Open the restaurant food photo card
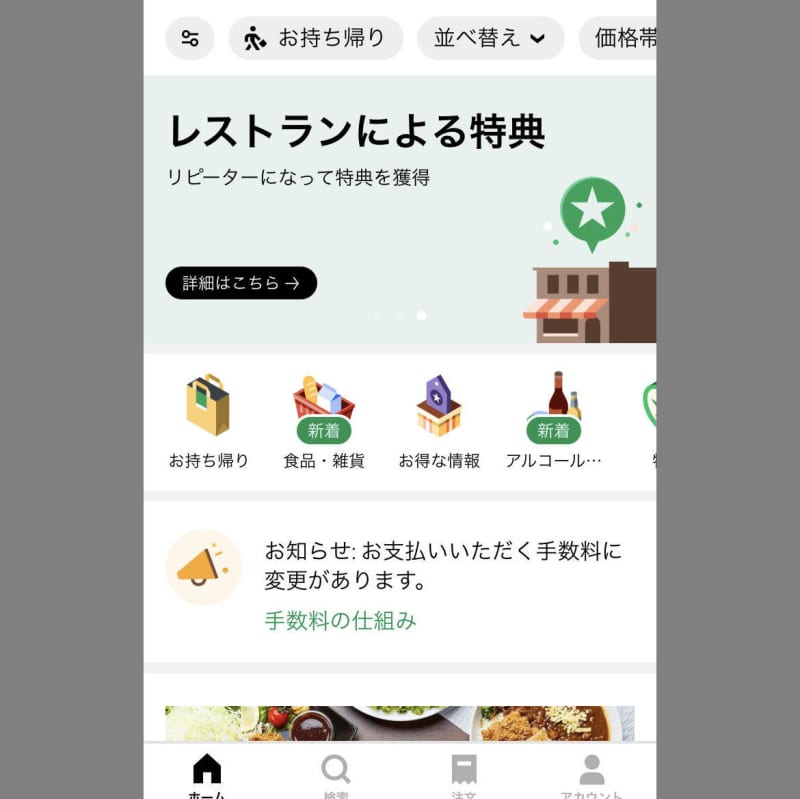Screen dimensions: 800x799 [400, 724]
